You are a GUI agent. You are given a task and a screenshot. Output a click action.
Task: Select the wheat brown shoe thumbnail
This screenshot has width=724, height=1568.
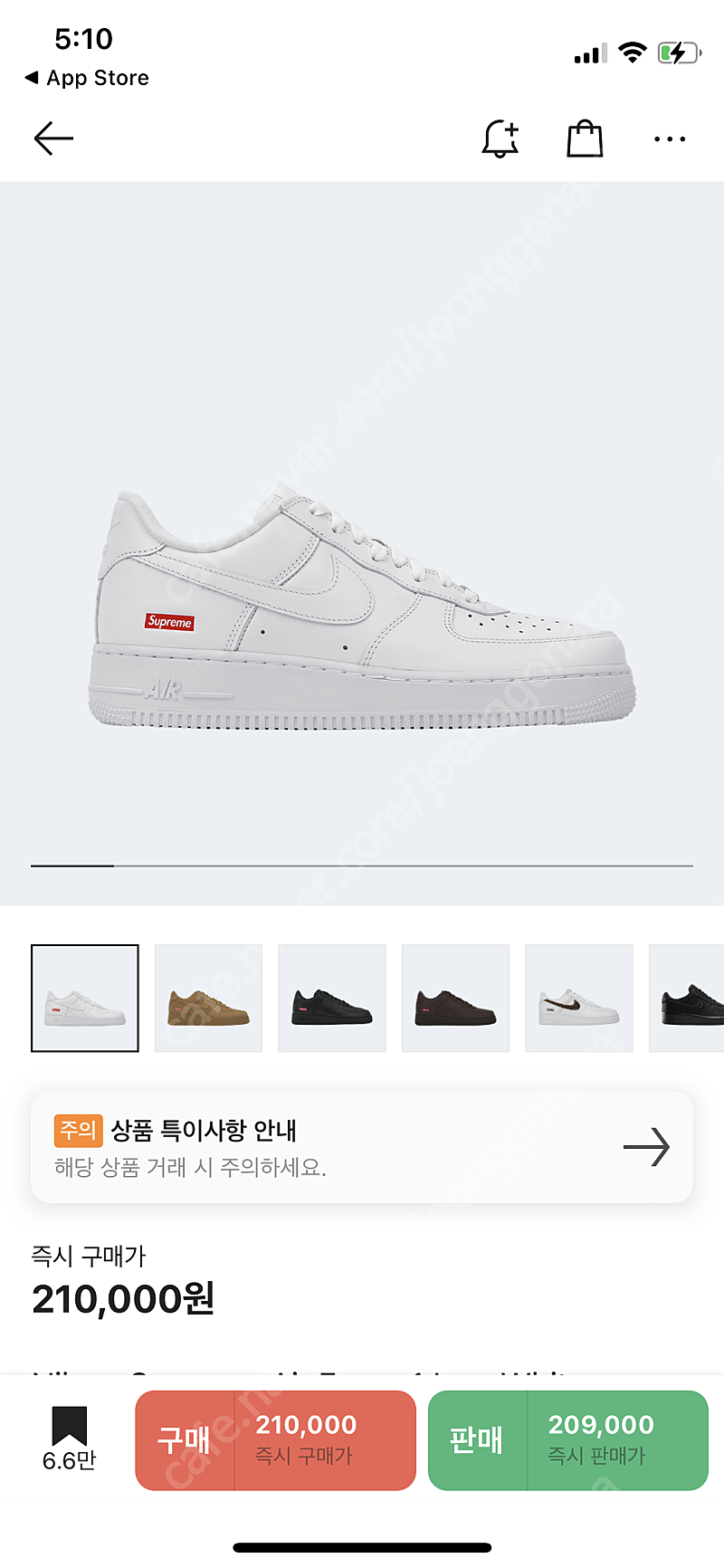coord(208,998)
